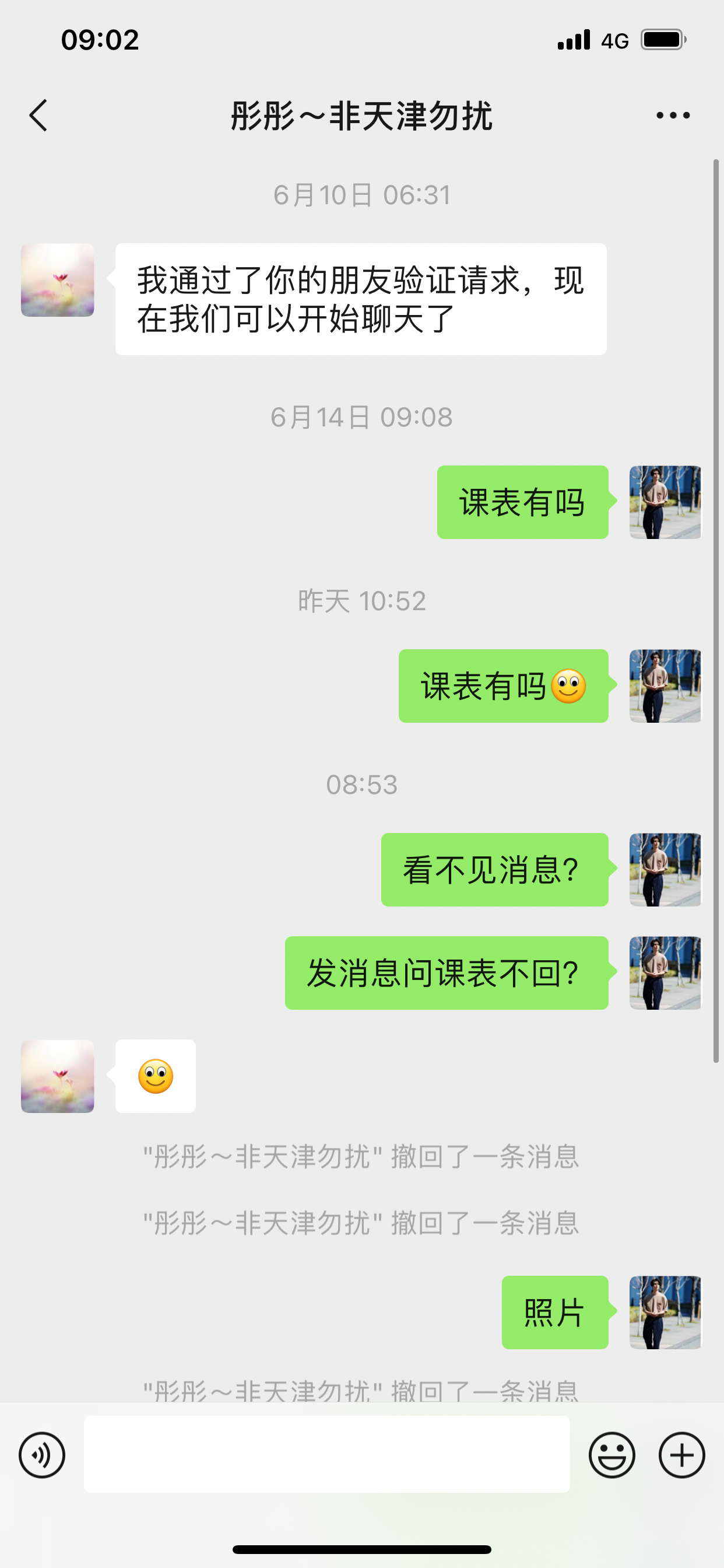Switch to voice message input
724x1568 pixels.
[42, 1455]
